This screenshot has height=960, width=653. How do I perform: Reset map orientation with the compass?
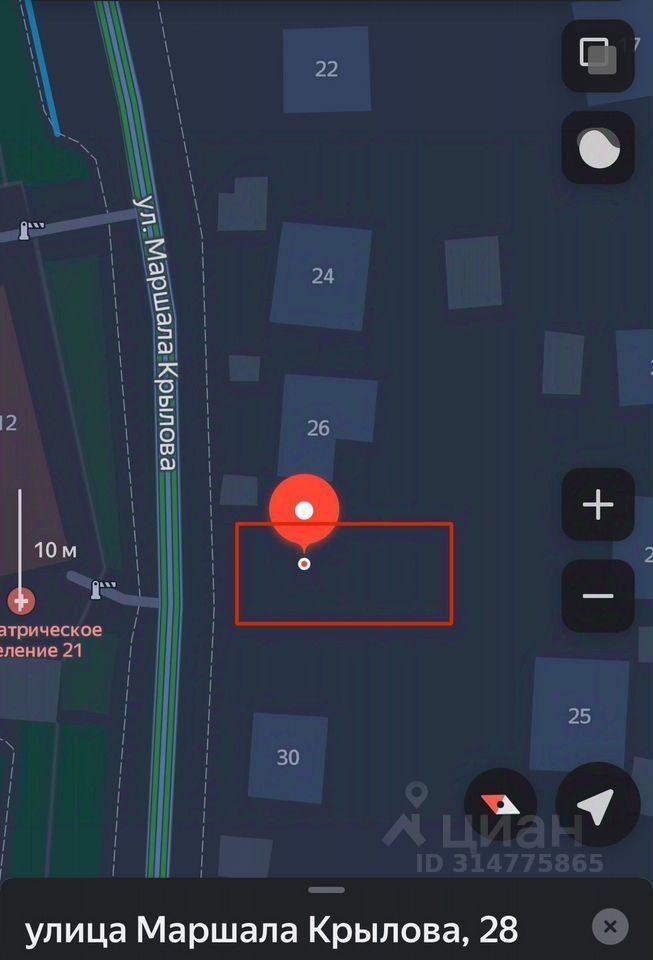click(x=501, y=805)
